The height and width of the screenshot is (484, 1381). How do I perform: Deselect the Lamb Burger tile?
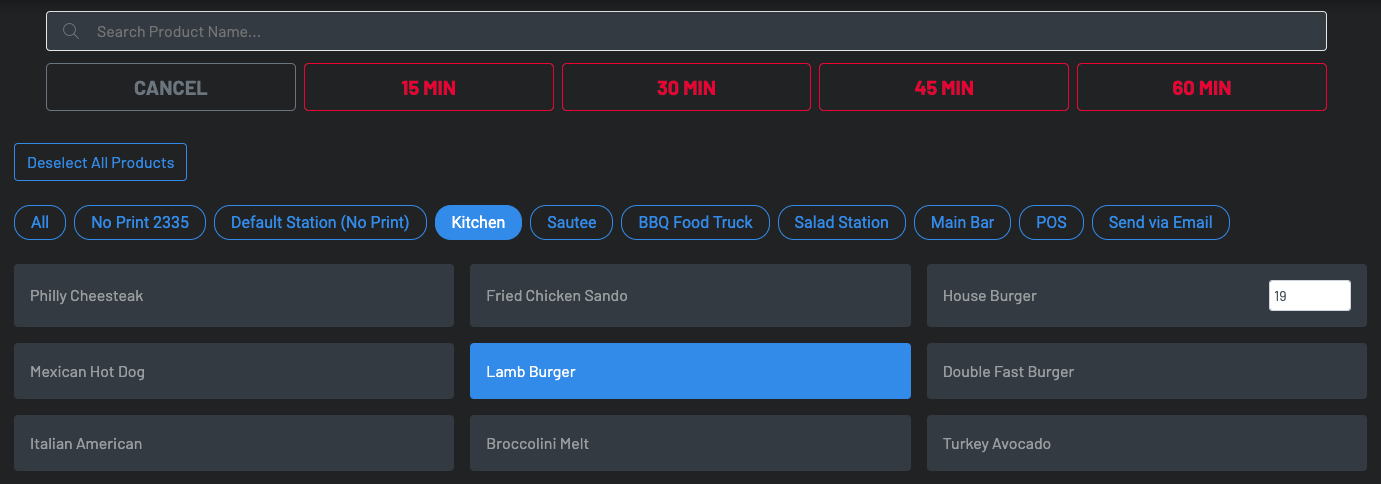(x=690, y=371)
